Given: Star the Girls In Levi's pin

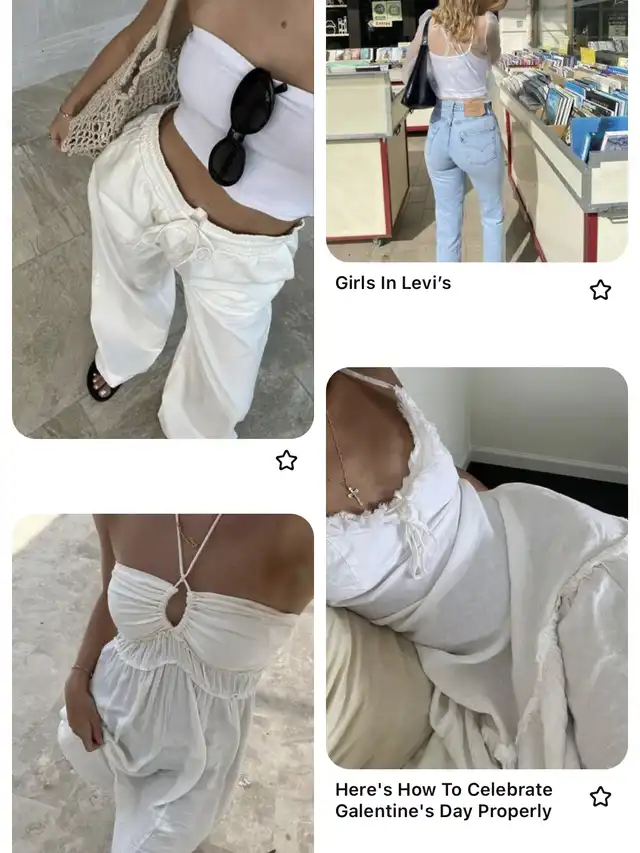Looking at the screenshot, I should point(600,290).
